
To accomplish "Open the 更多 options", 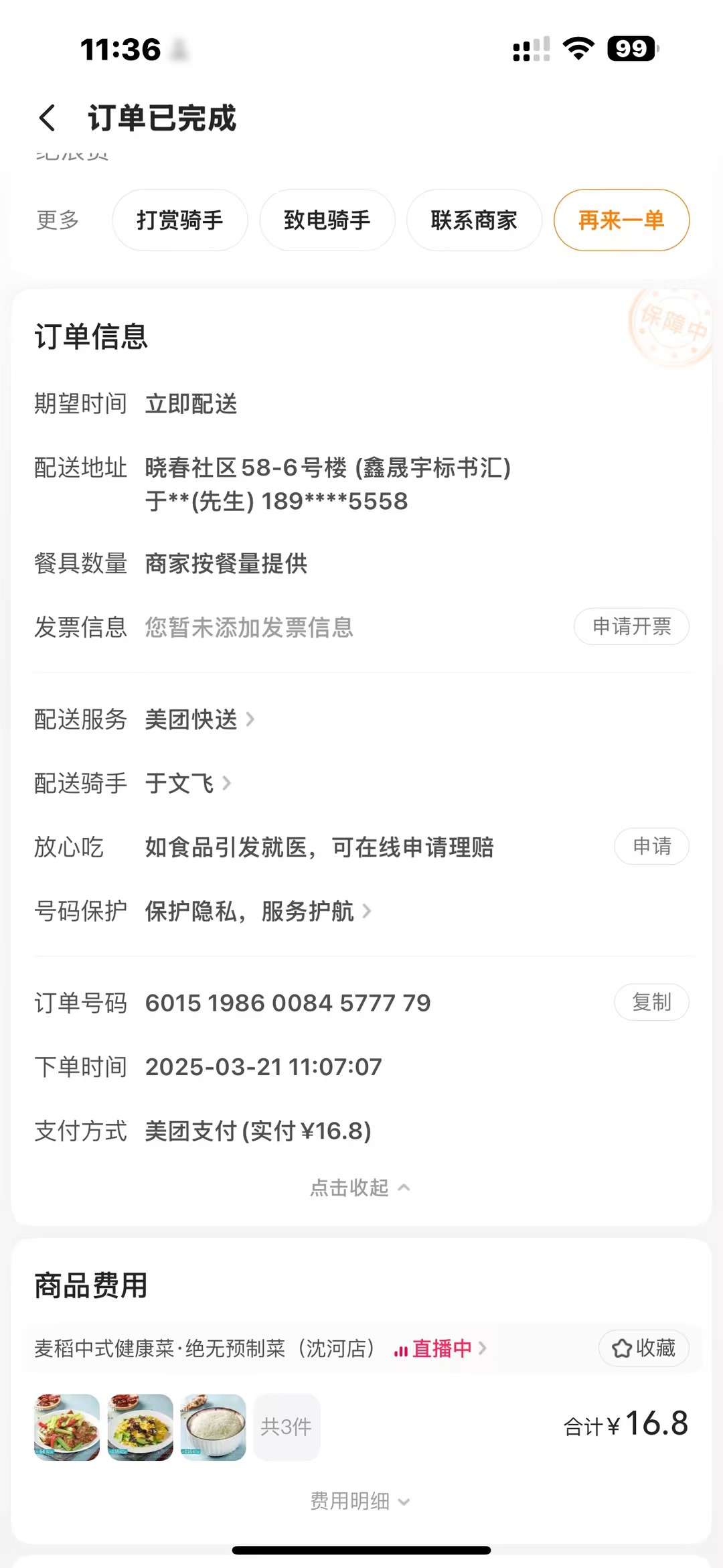I will coord(58,220).
